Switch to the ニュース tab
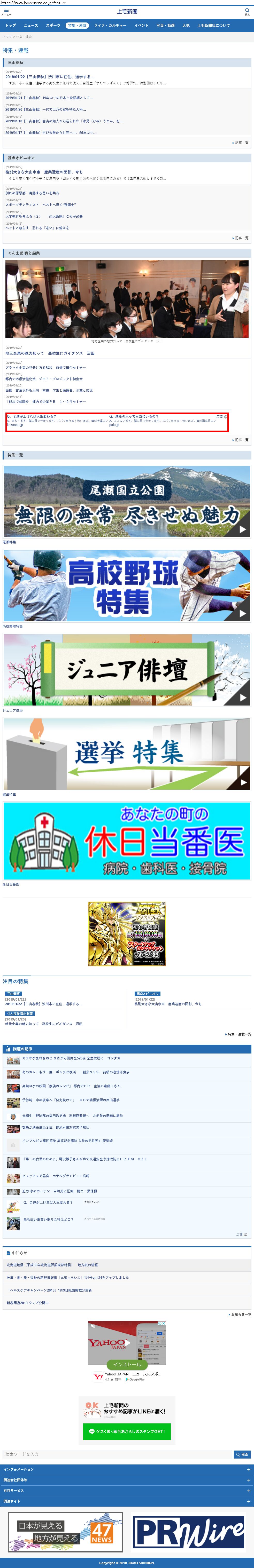 point(30,26)
